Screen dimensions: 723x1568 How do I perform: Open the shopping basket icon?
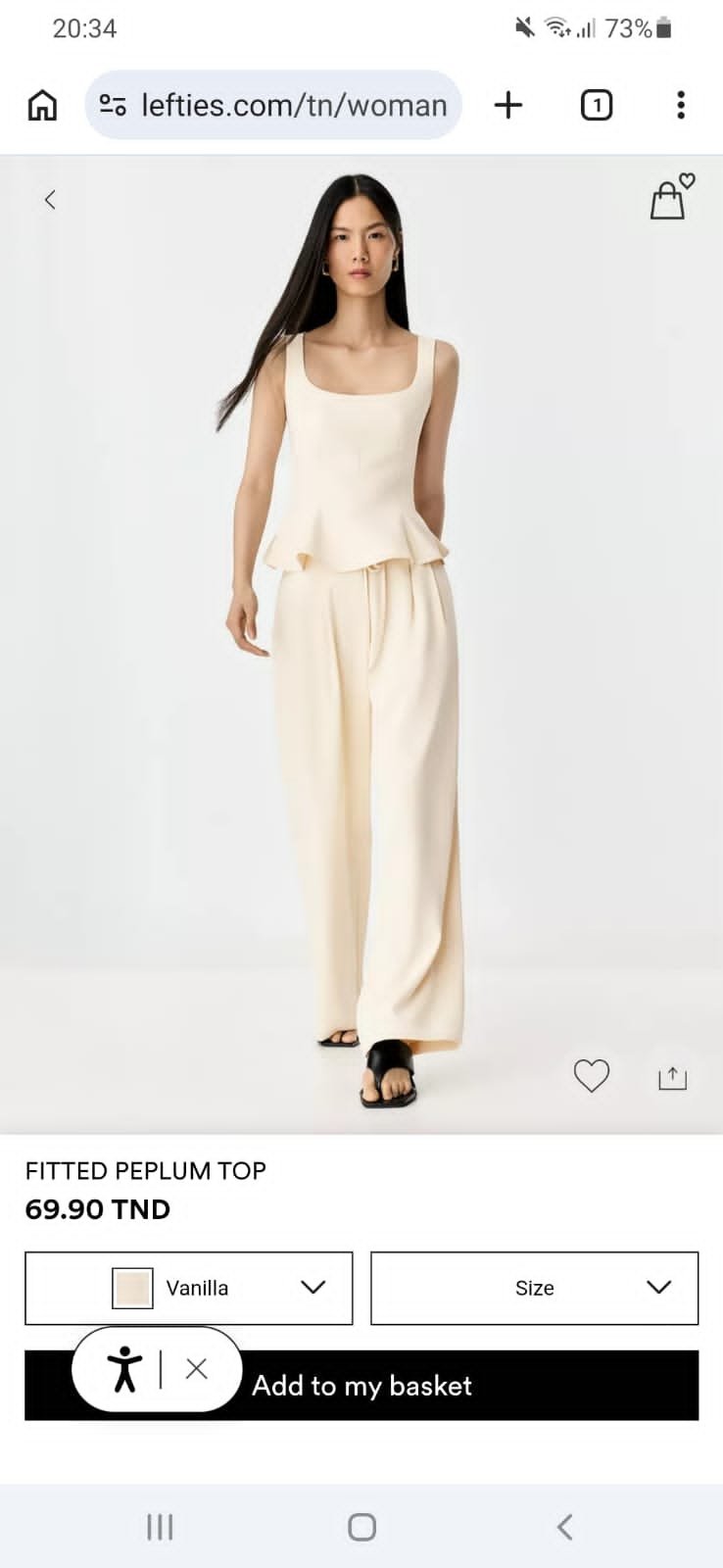click(x=671, y=197)
